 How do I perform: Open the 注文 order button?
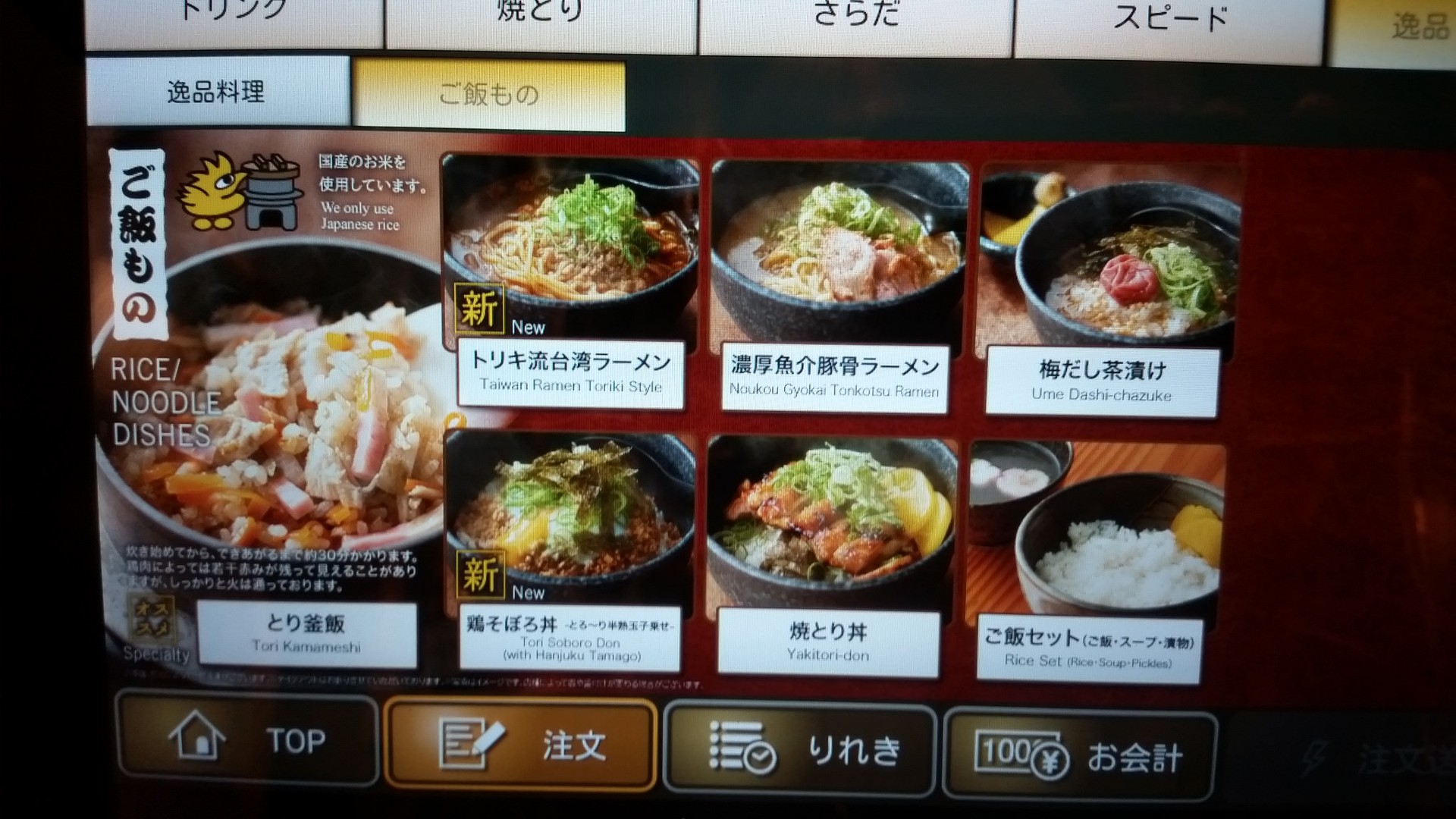[520, 745]
